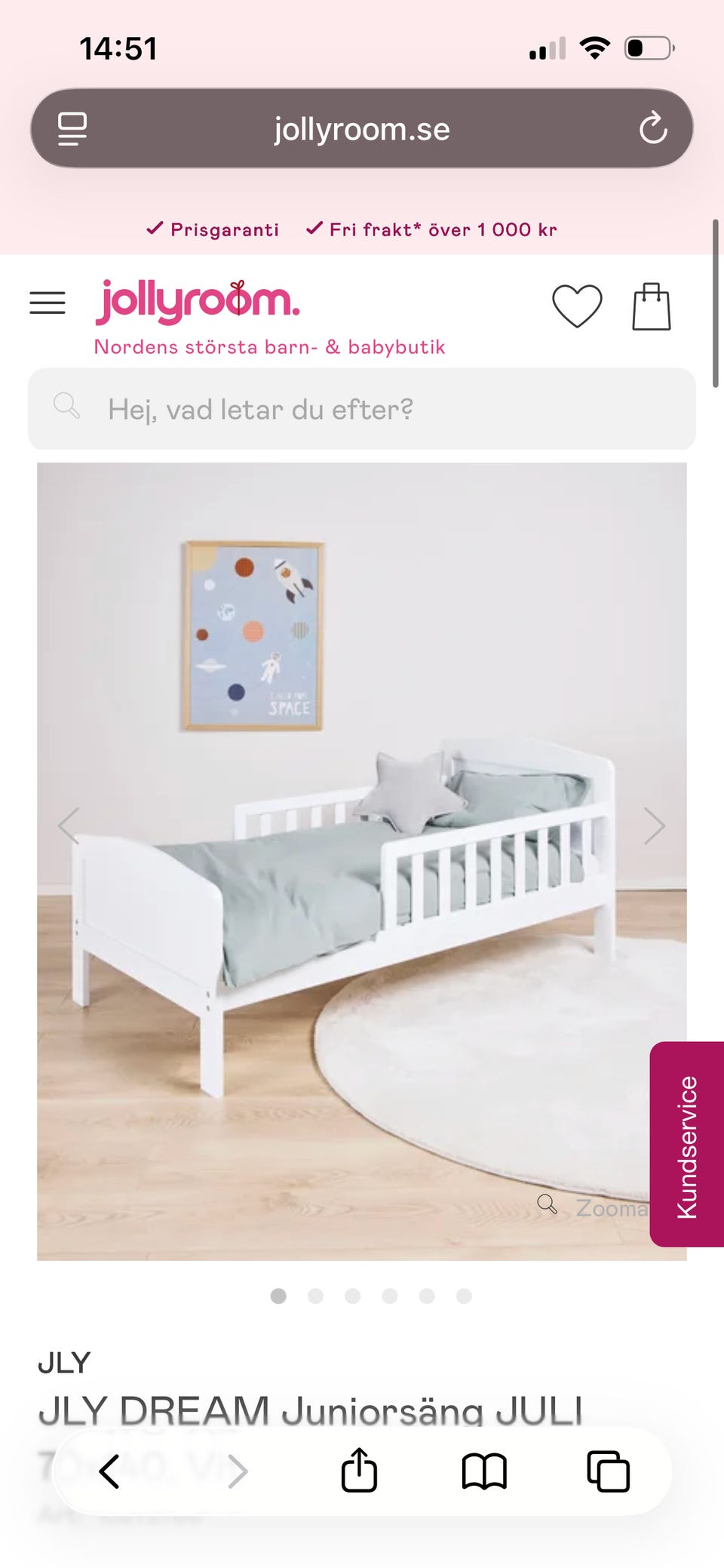Open the jollyroom hamburger menu
724x1568 pixels.
(47, 303)
